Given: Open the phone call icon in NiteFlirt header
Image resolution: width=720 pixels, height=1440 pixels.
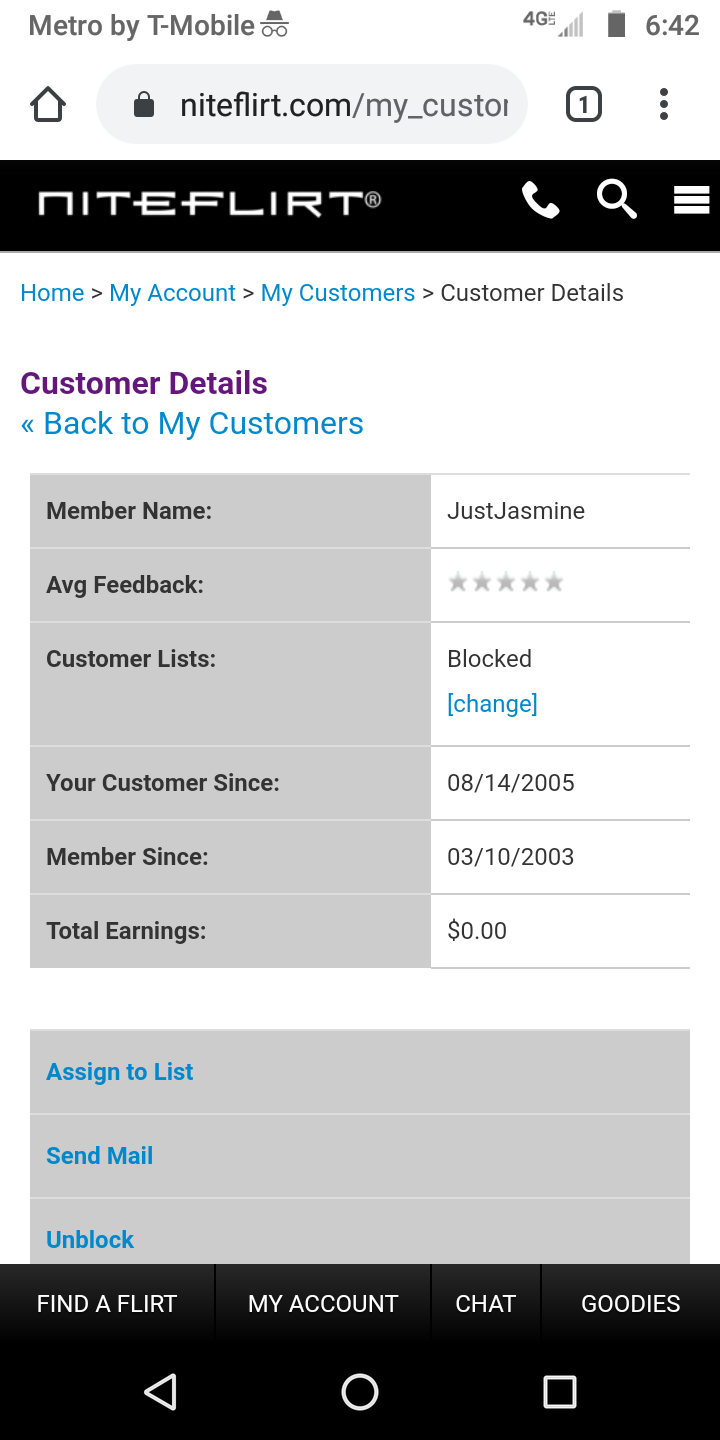Looking at the screenshot, I should tap(540, 200).
